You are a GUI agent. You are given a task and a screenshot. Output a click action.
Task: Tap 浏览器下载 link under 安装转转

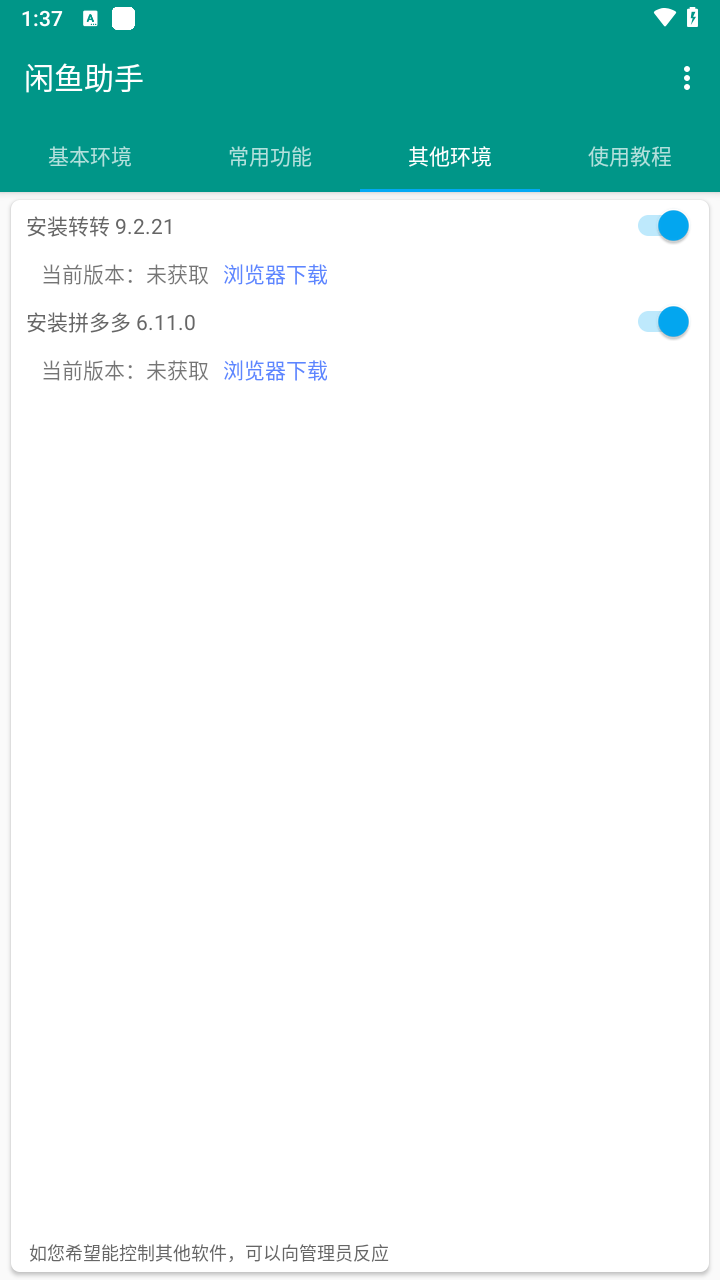[x=275, y=275]
